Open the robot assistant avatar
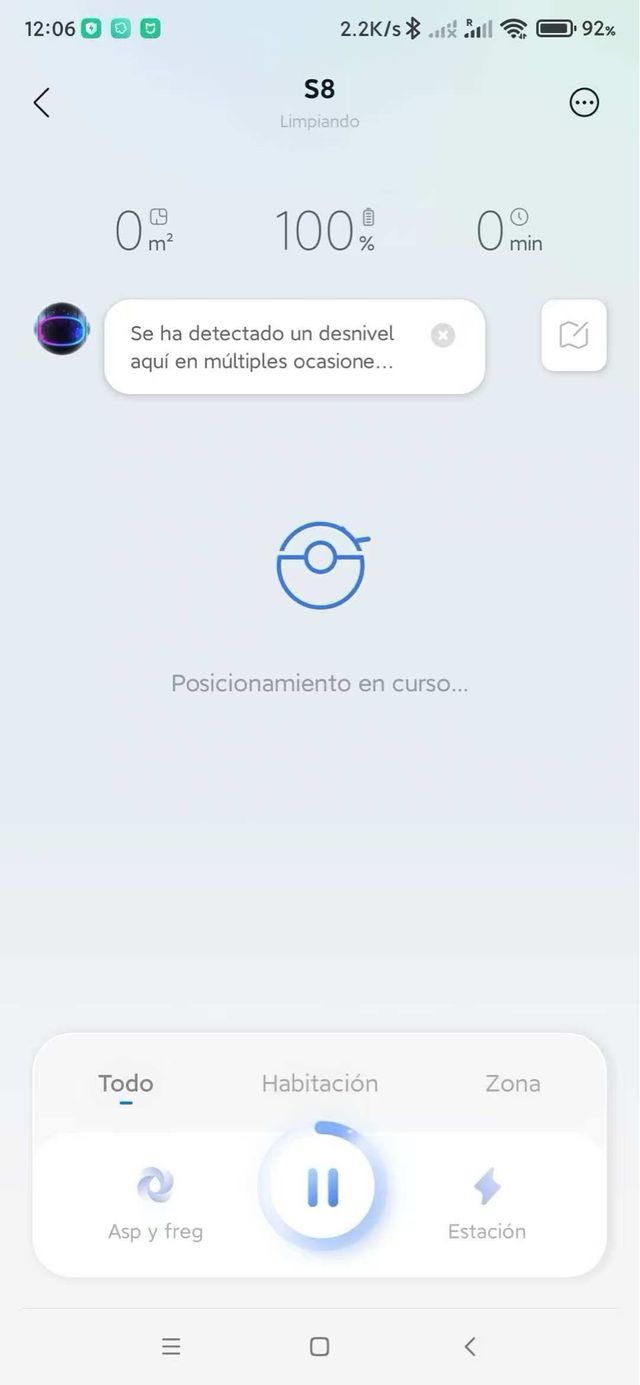This screenshot has height=1385, width=640. pyautogui.click(x=62, y=329)
